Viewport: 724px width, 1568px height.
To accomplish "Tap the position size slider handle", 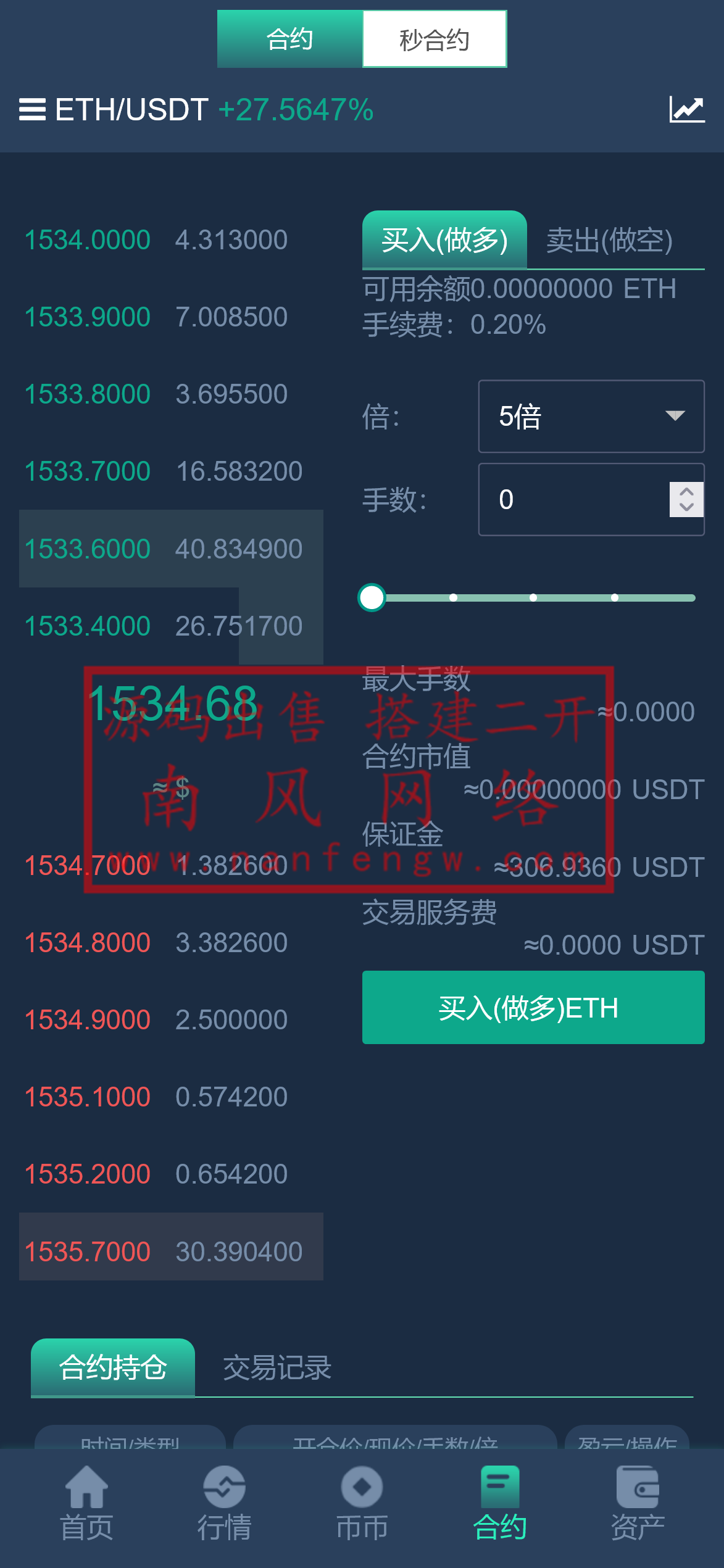I will pyautogui.click(x=372, y=597).
